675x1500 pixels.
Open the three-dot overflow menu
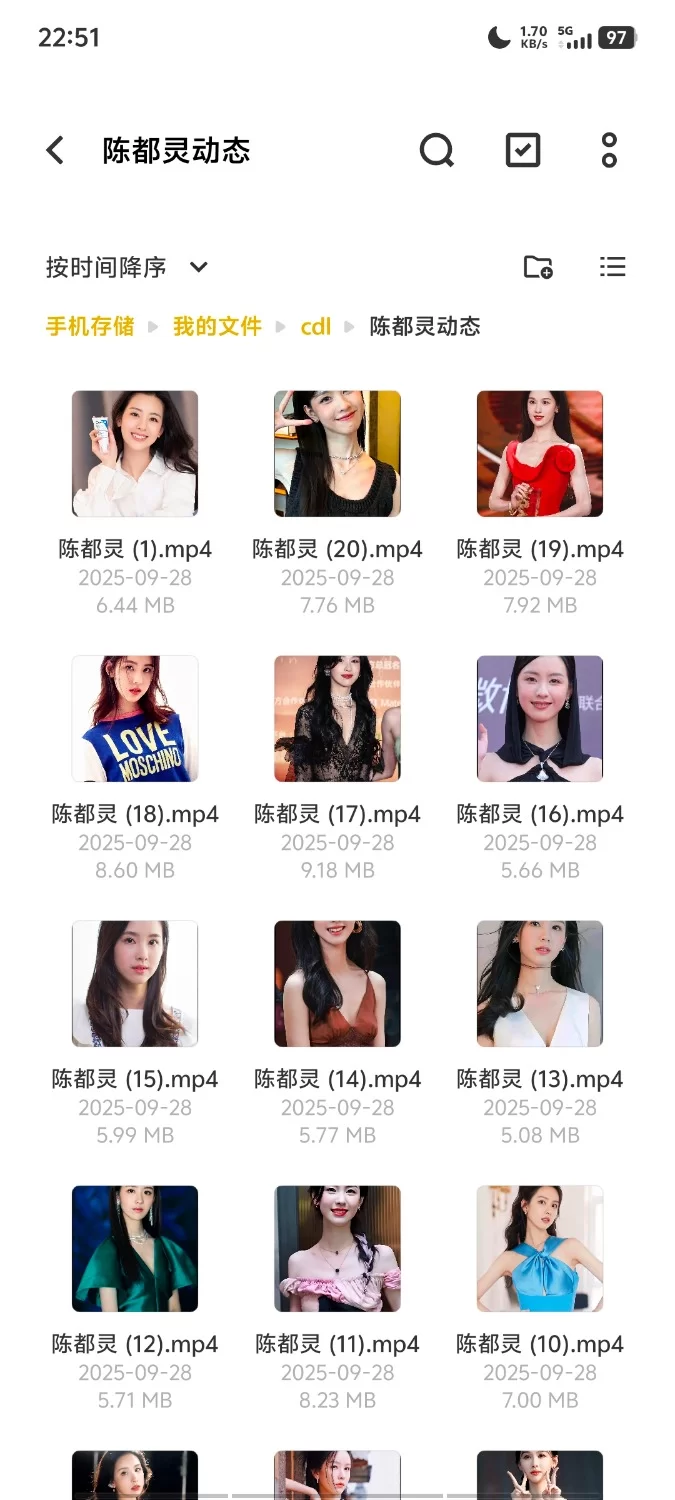609,151
